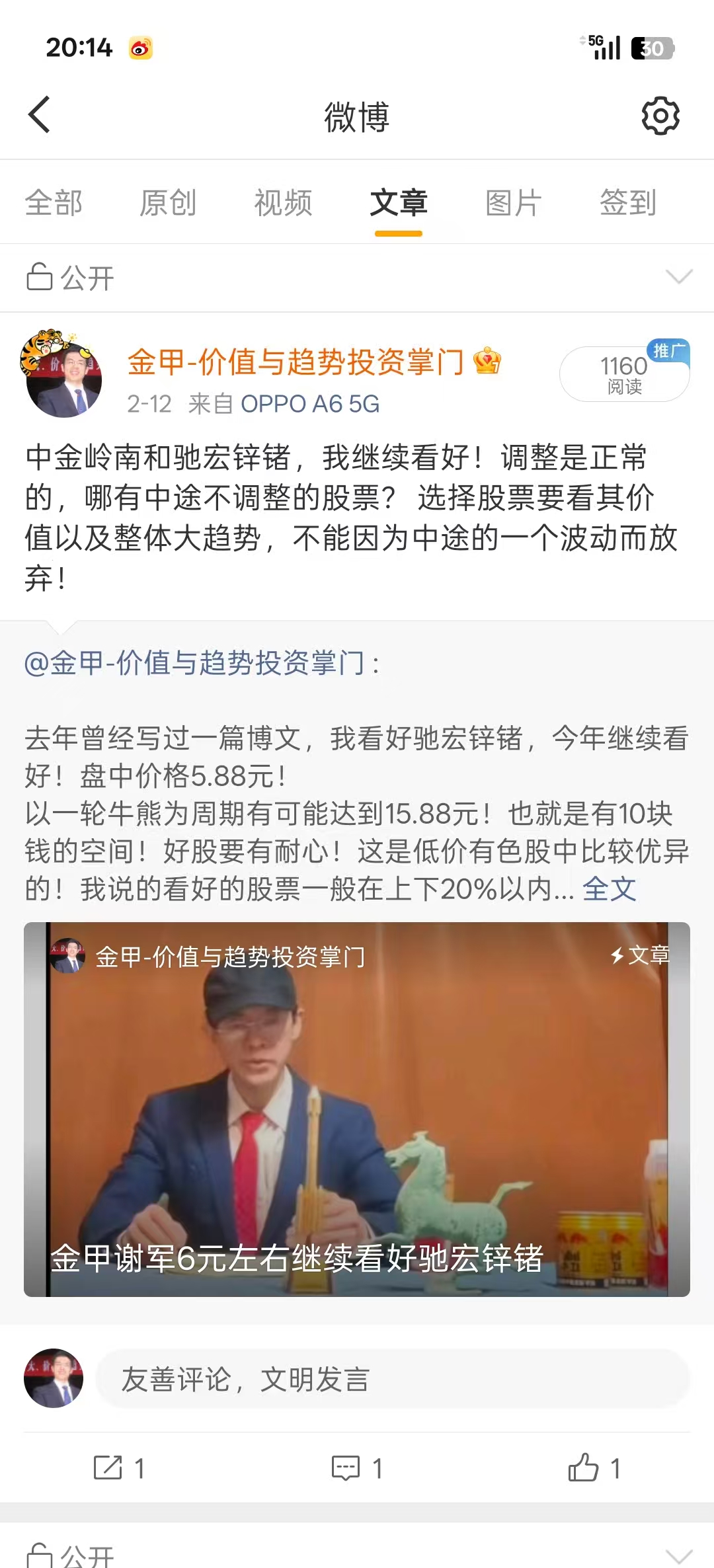Open the article card 金甲谢军6元左右继续看好驰宏锌锗
The height and width of the screenshot is (1568, 714).
[x=357, y=1109]
